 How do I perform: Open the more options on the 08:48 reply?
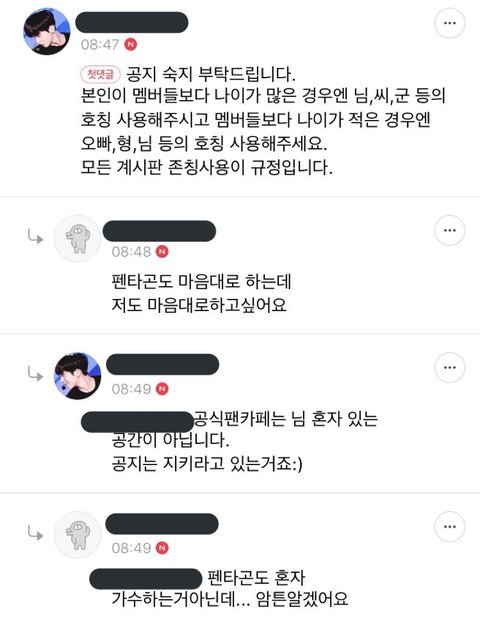click(450, 230)
